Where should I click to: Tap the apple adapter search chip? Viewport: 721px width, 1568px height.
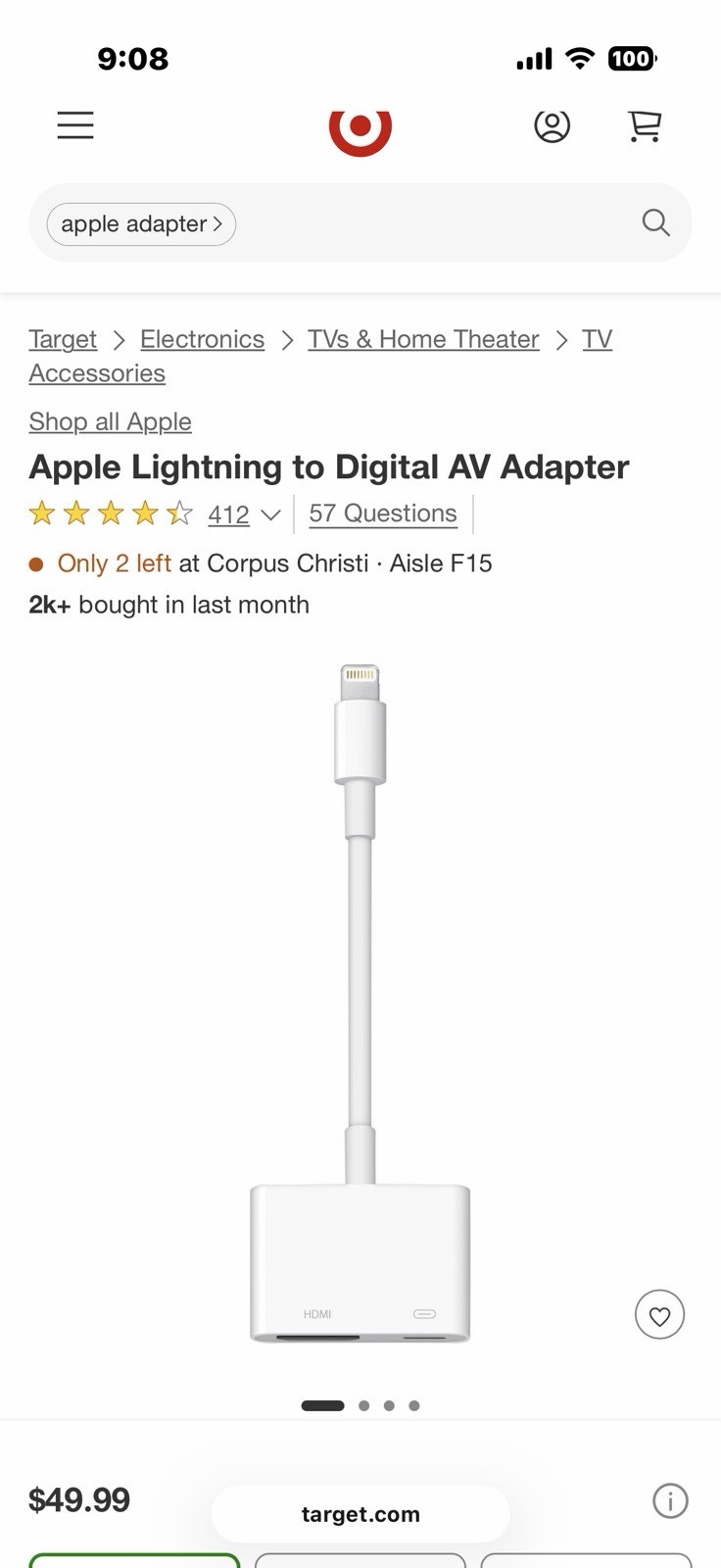point(141,224)
